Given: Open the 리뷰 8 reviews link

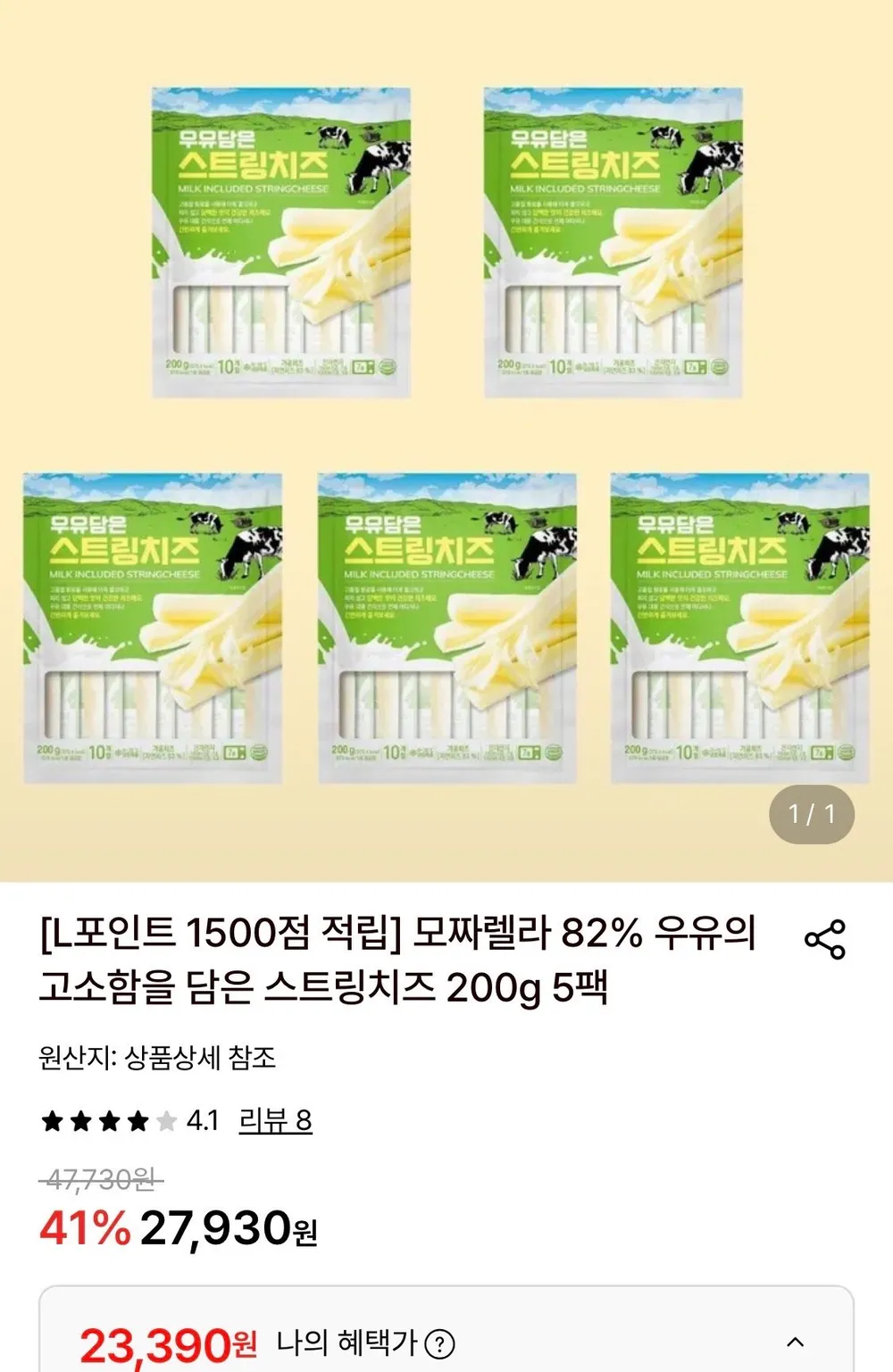Looking at the screenshot, I should pyautogui.click(x=275, y=1120).
